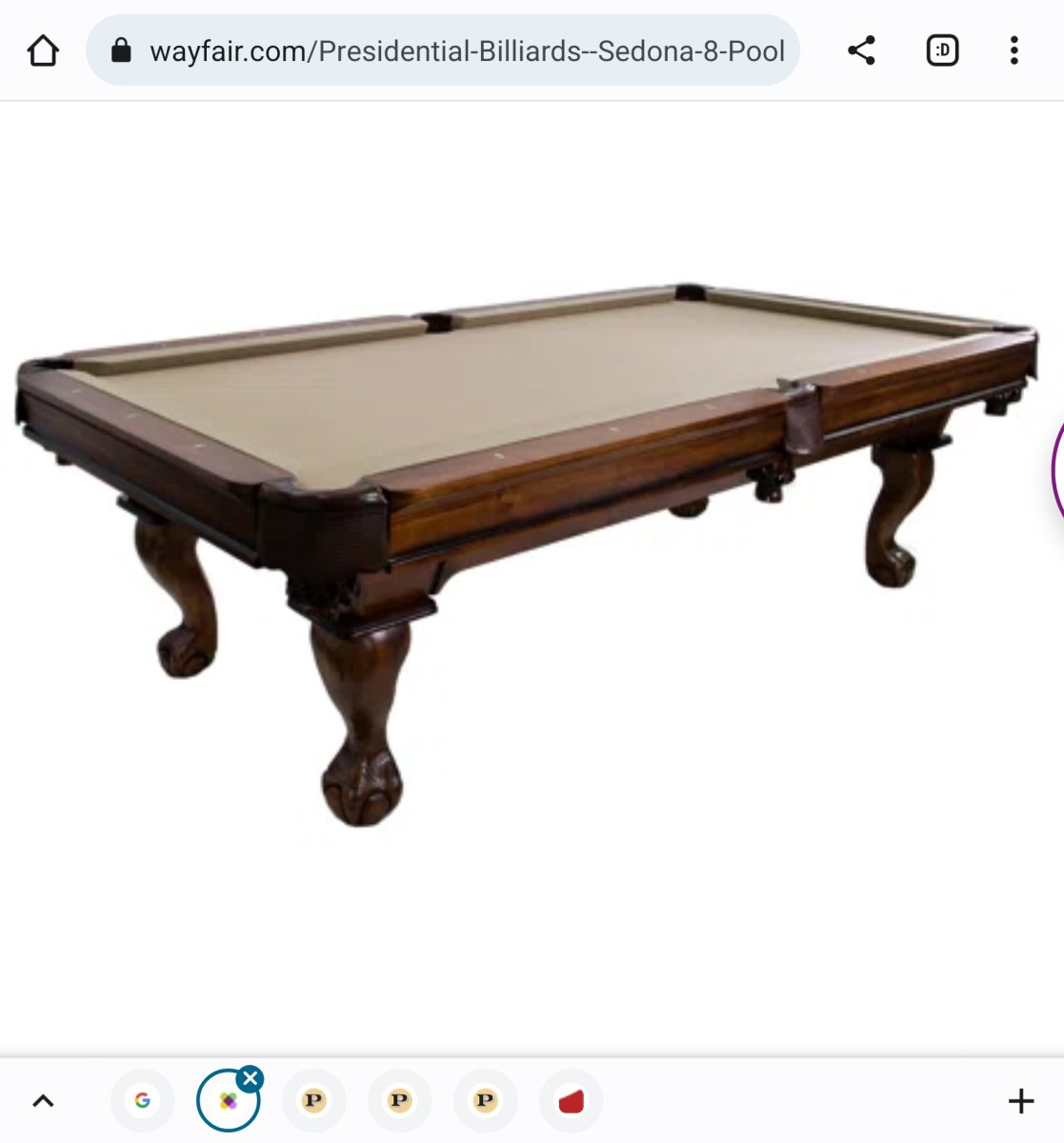Expand the tab strip chevron
1064x1143 pixels.
(43, 1101)
